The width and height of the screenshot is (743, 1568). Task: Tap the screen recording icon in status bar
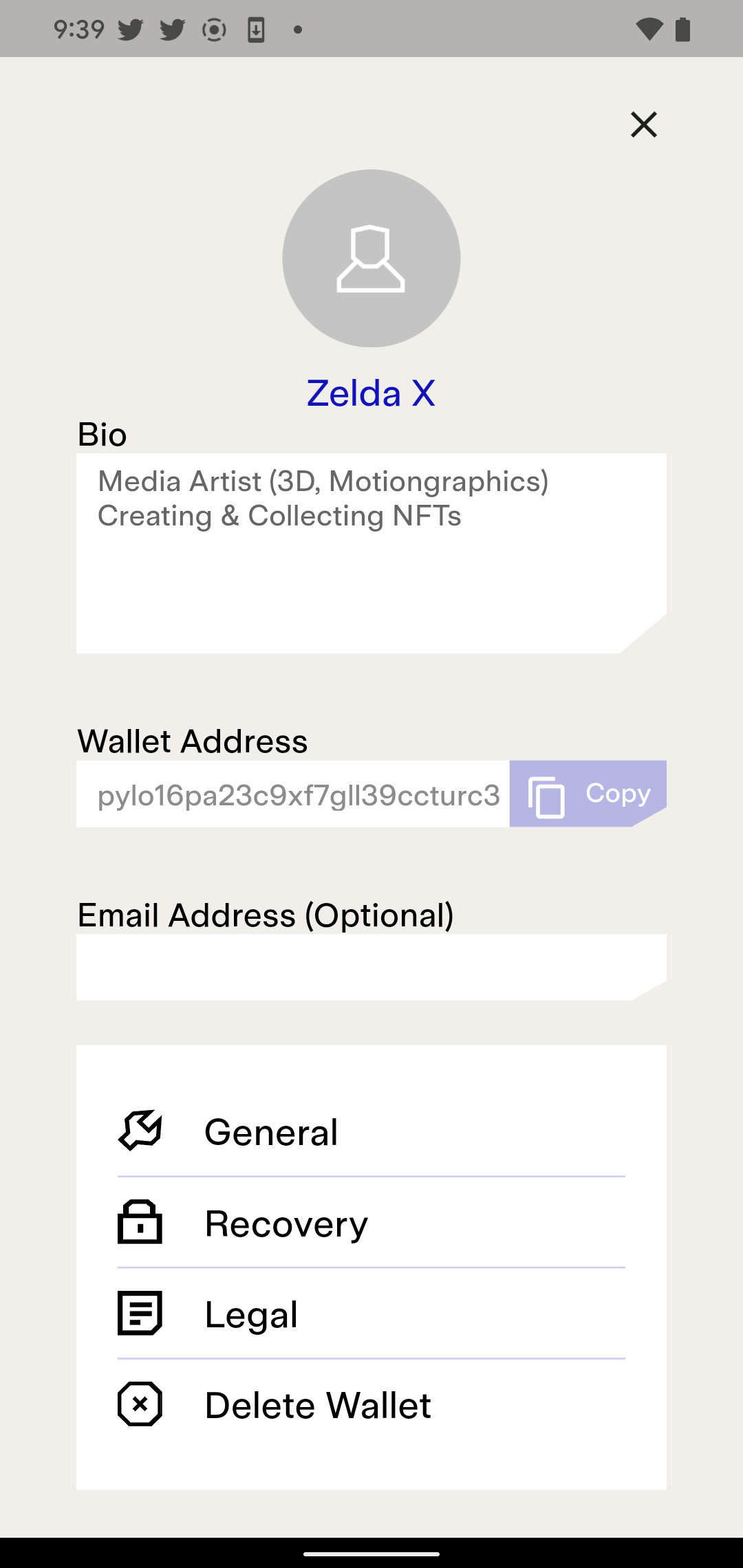click(x=215, y=28)
